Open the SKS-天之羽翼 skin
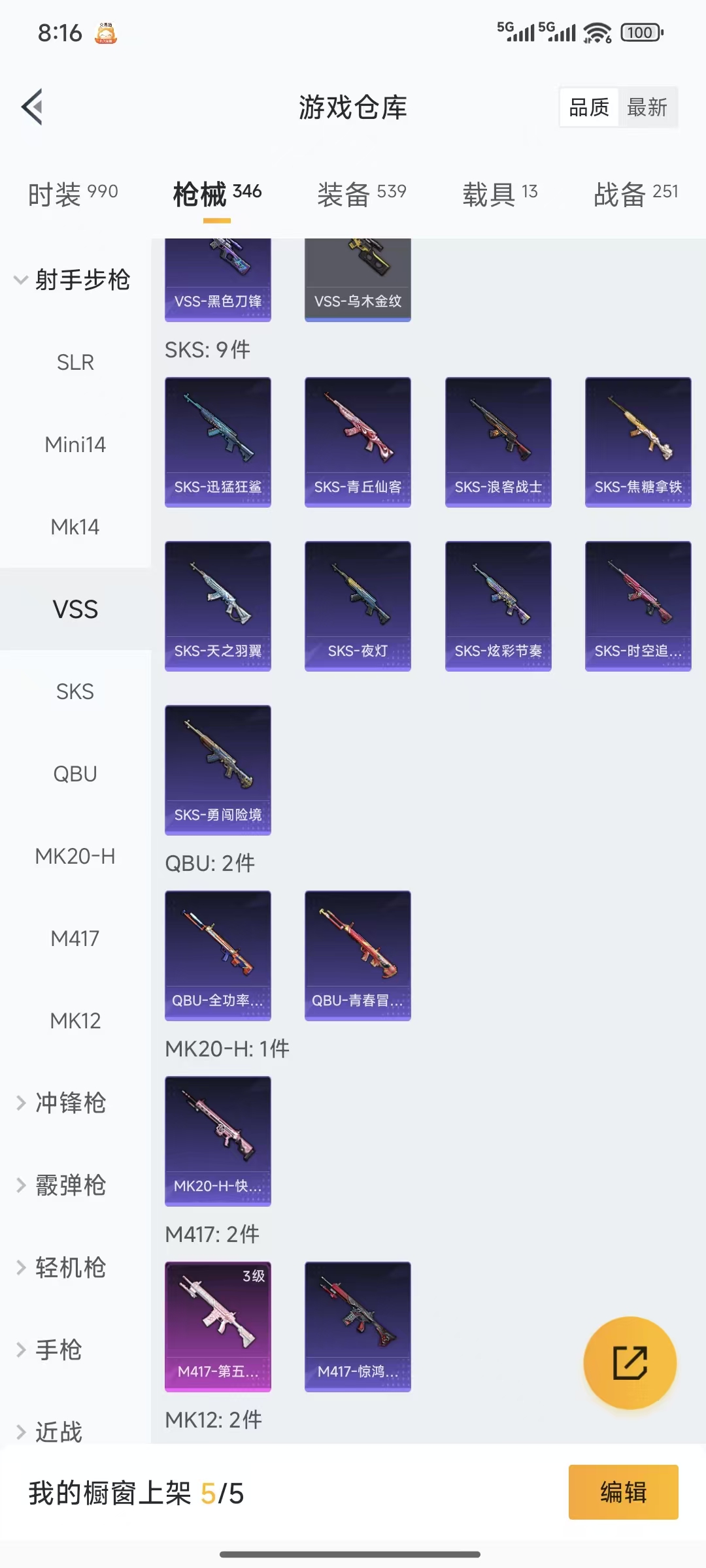 pos(218,606)
